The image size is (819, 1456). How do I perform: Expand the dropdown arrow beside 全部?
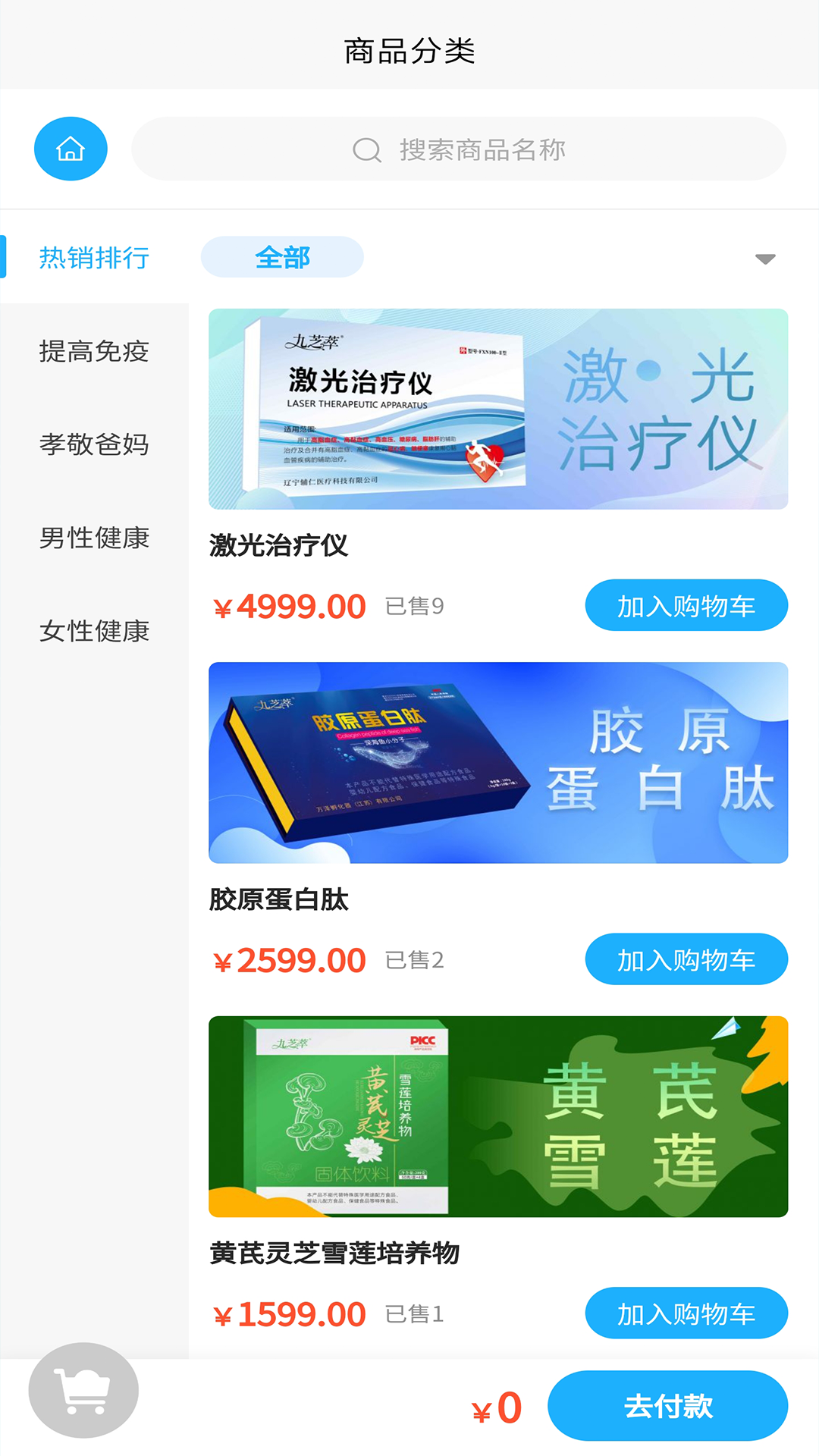(767, 258)
